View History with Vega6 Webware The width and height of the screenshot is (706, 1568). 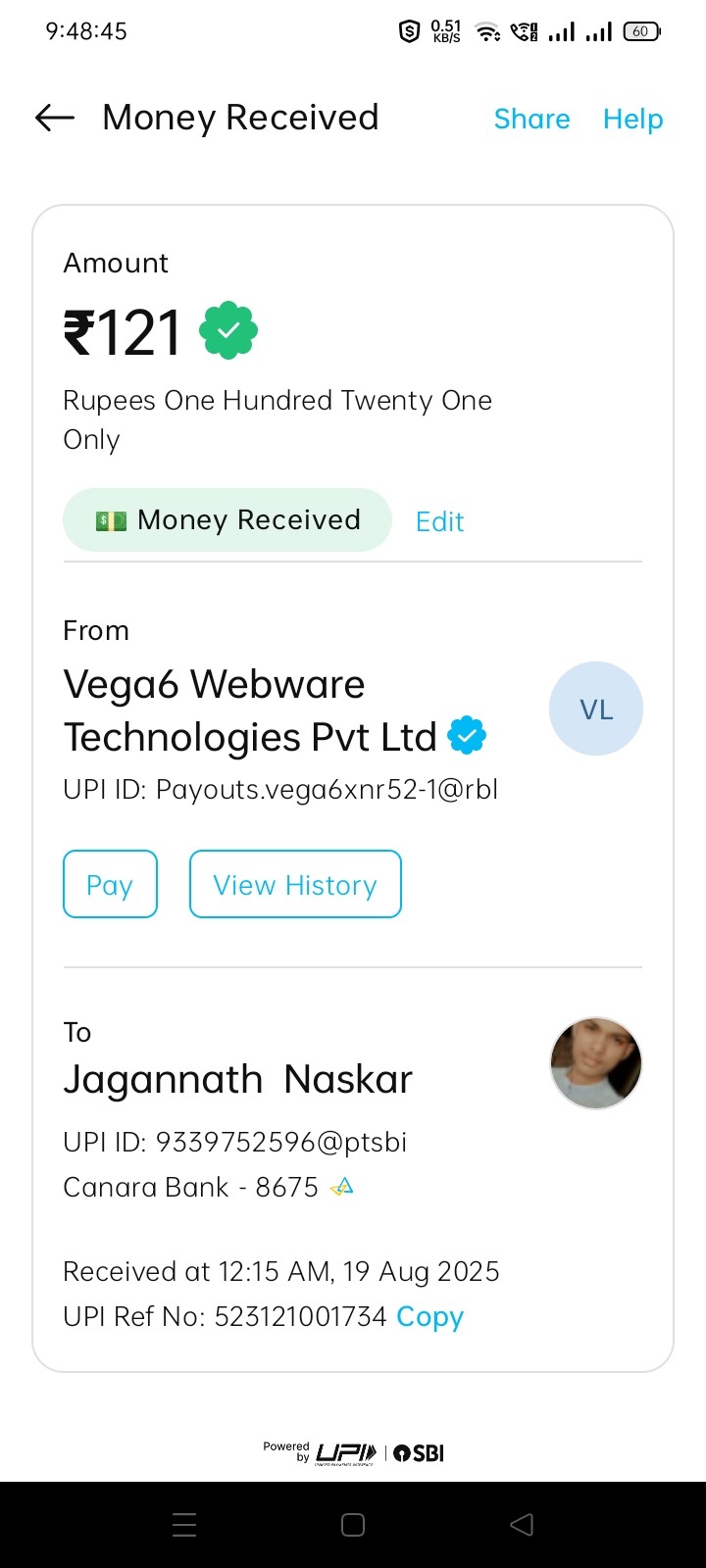[x=295, y=884]
